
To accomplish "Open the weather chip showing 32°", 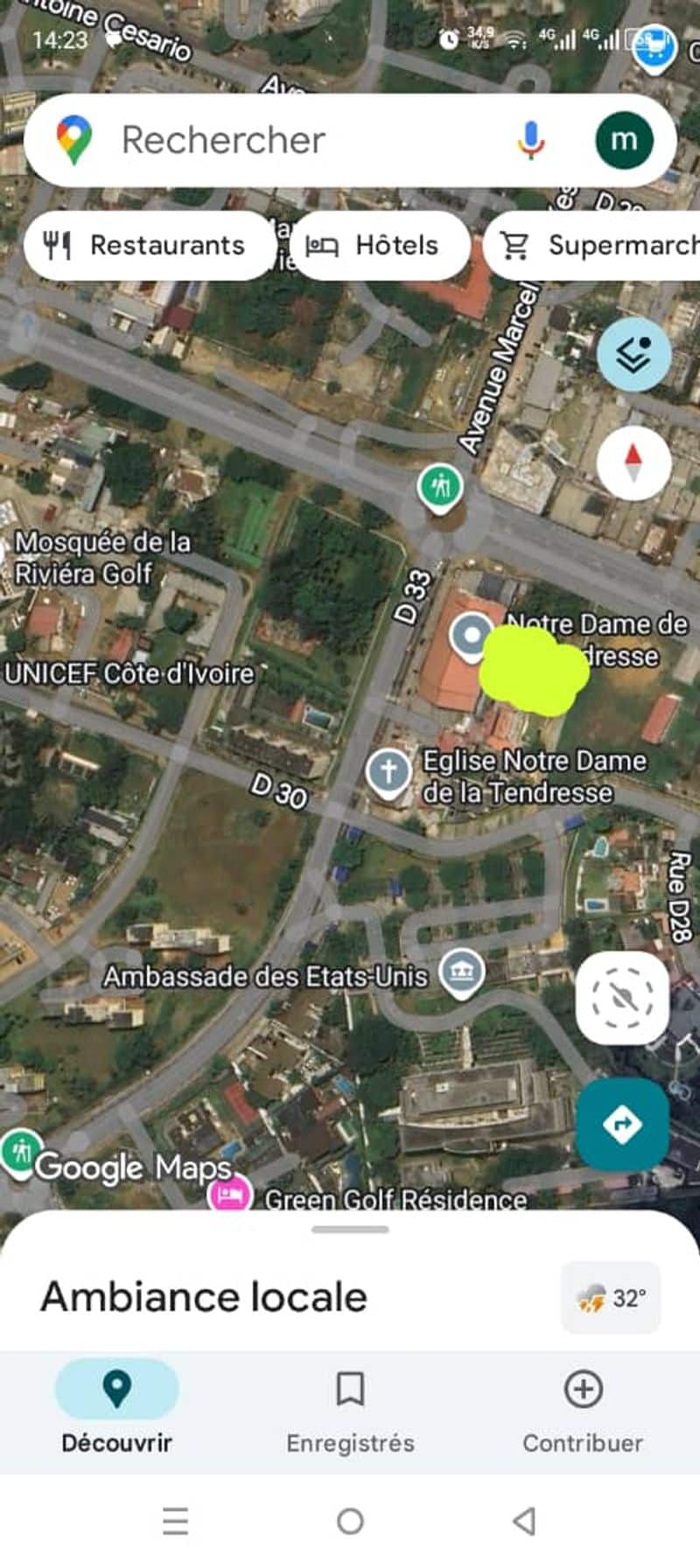I will point(611,1298).
